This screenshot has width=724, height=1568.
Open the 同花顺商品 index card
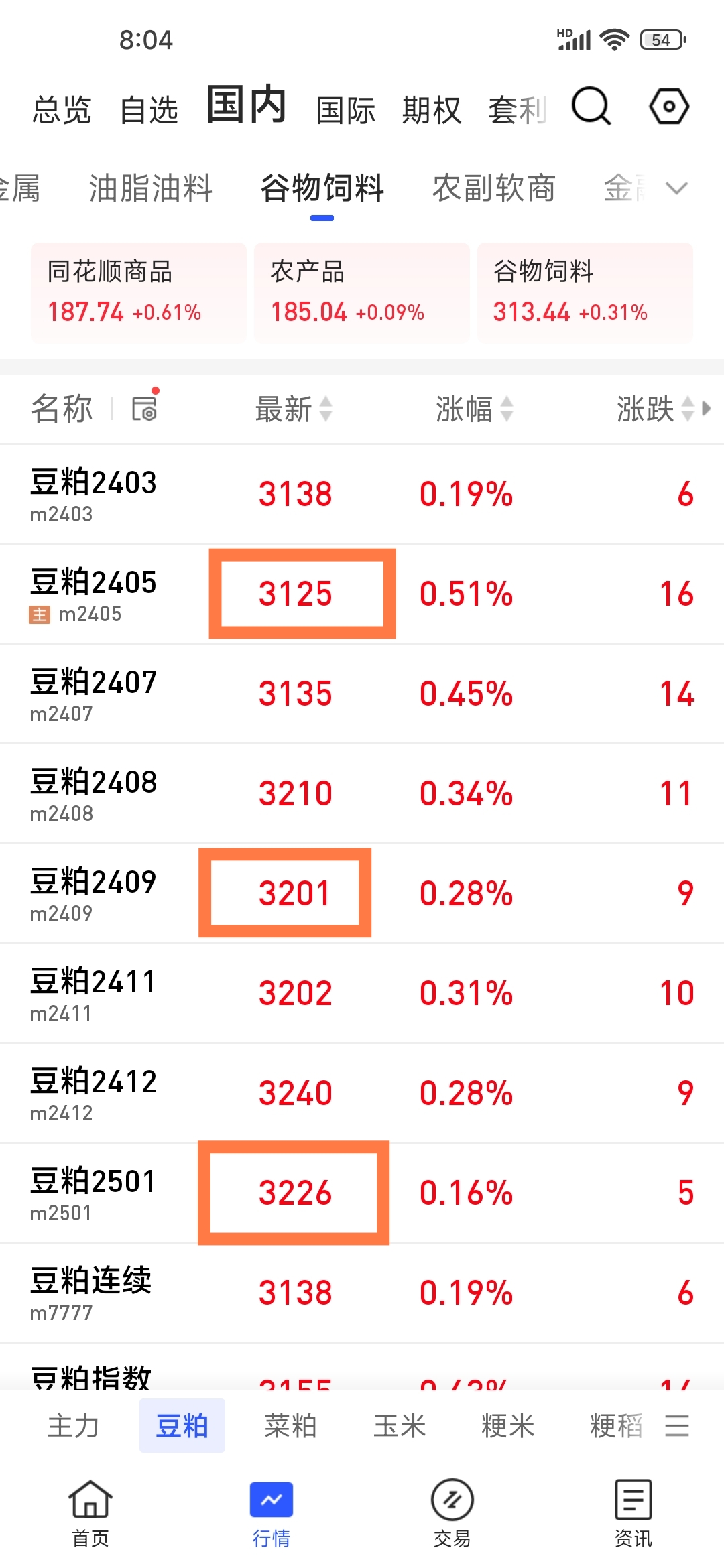tap(138, 292)
